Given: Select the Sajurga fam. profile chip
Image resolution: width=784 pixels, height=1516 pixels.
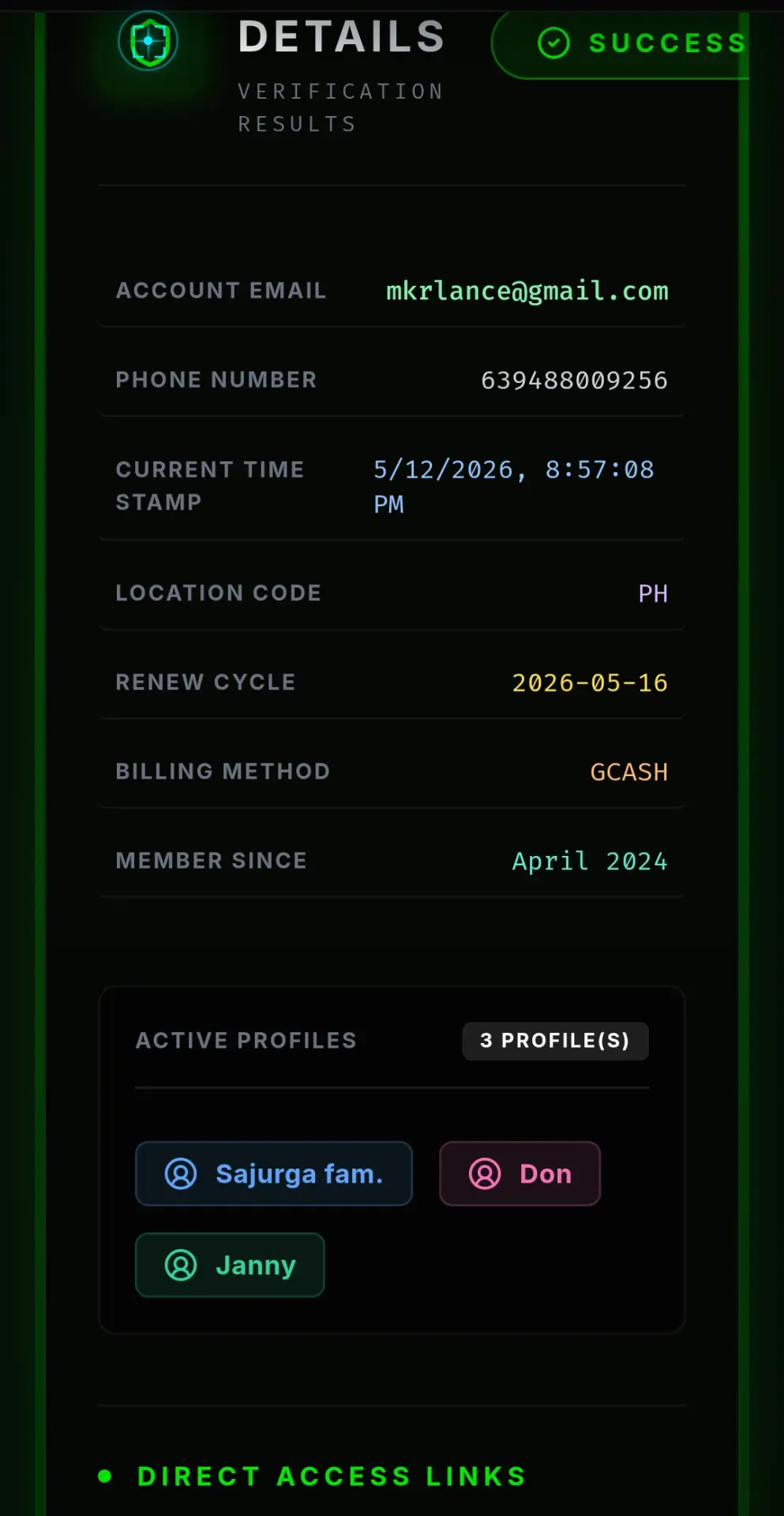Looking at the screenshot, I should click(x=274, y=1173).
